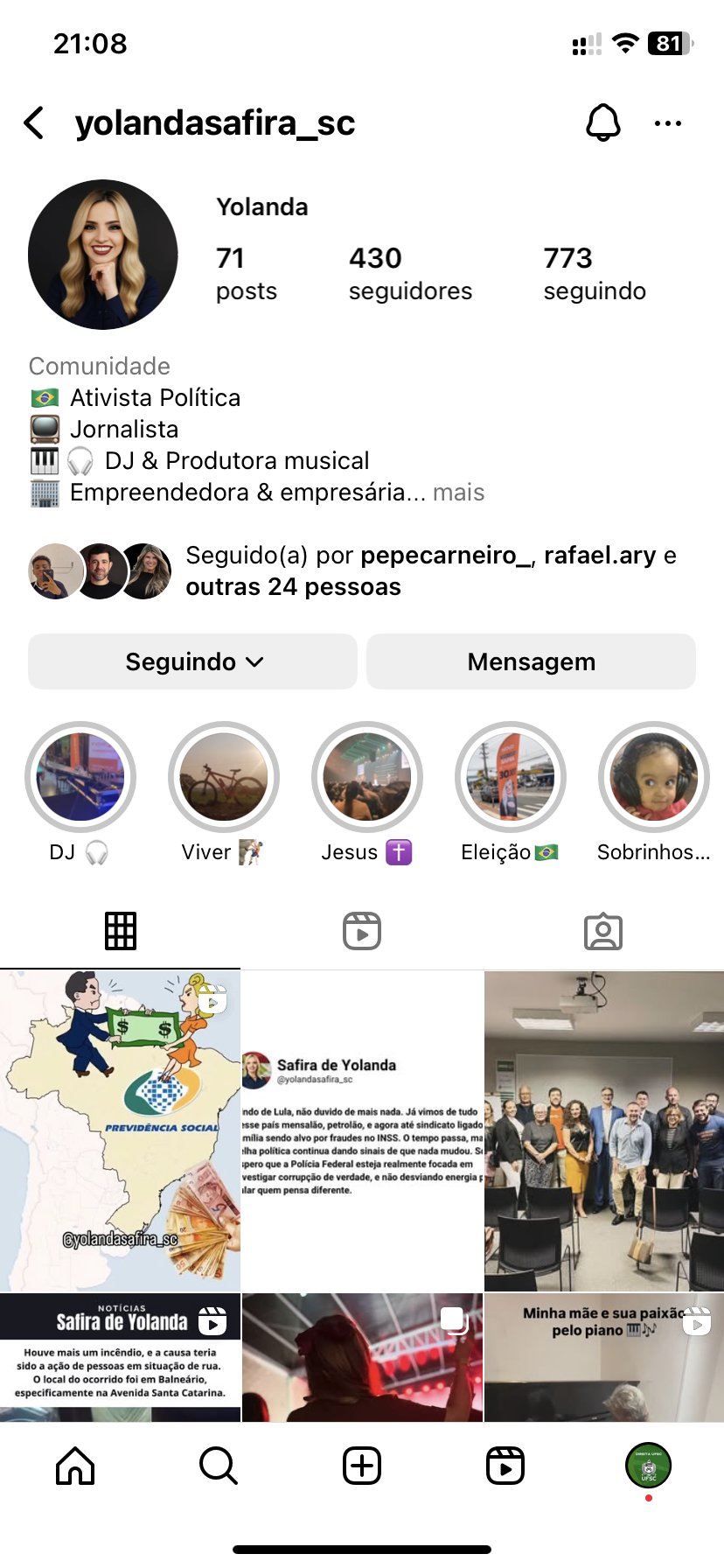Go to the search tab in bottom bar
The image size is (724, 1568).
click(219, 1465)
